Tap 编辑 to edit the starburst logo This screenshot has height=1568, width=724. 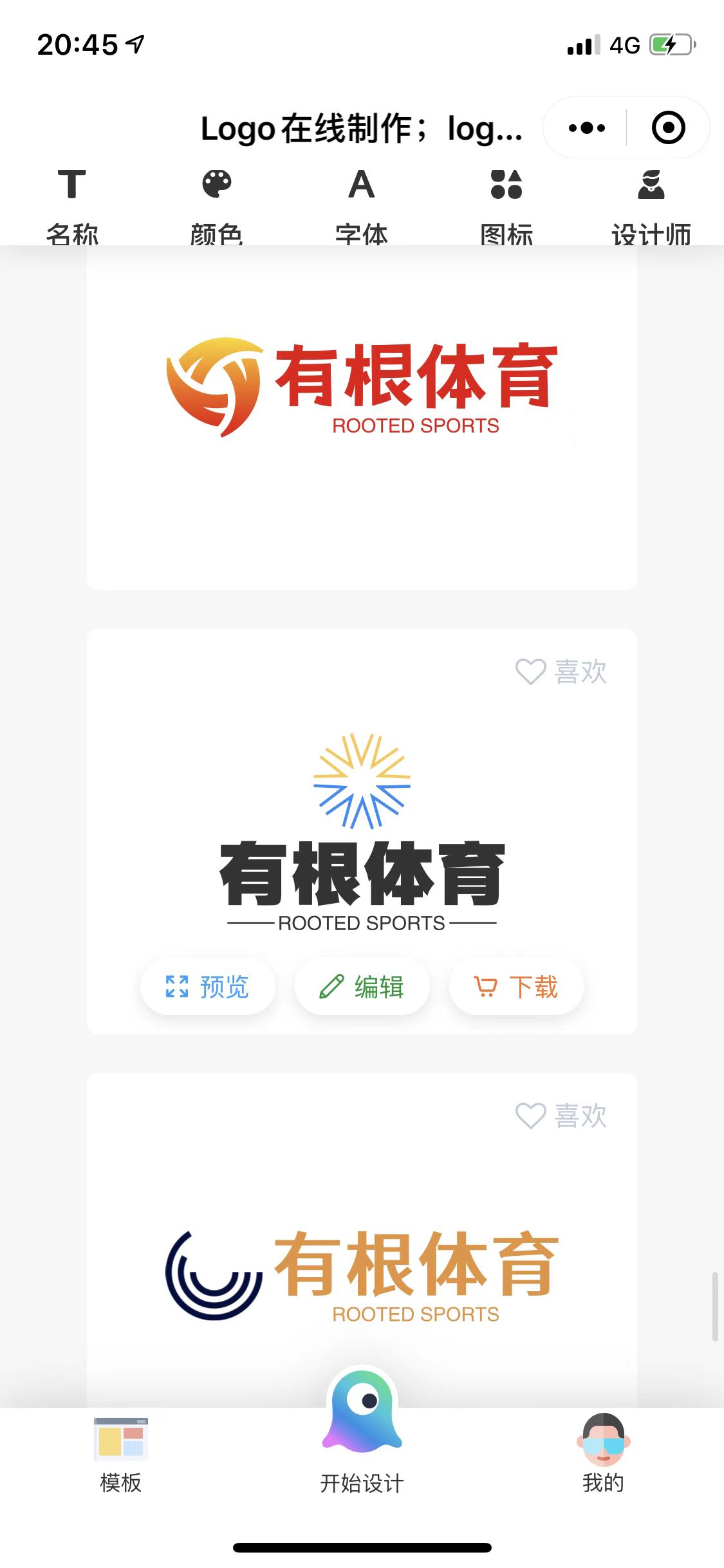(362, 986)
